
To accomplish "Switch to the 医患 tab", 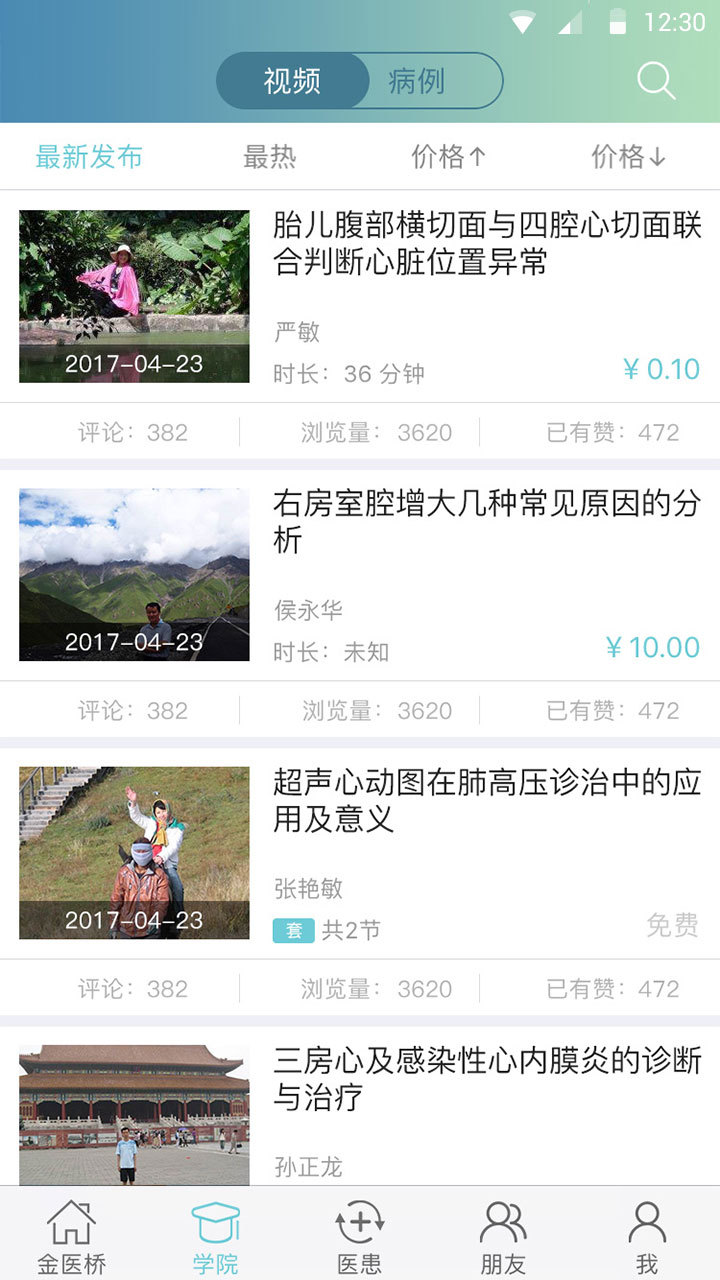I will pyautogui.click(x=360, y=1236).
